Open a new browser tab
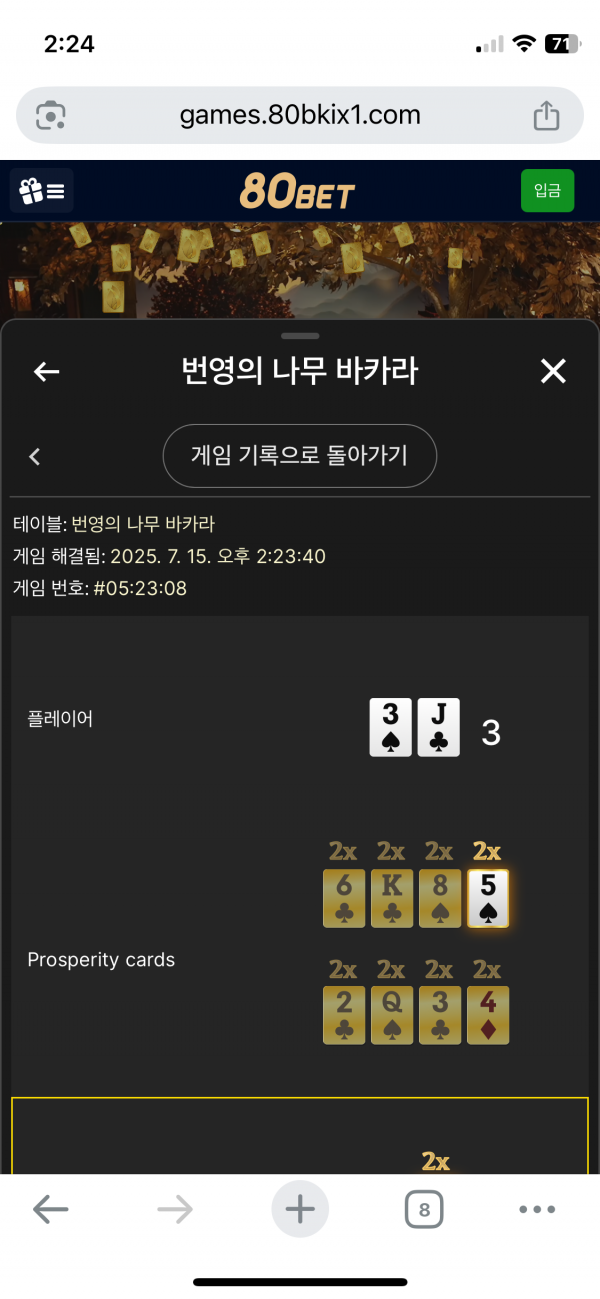 click(300, 1209)
